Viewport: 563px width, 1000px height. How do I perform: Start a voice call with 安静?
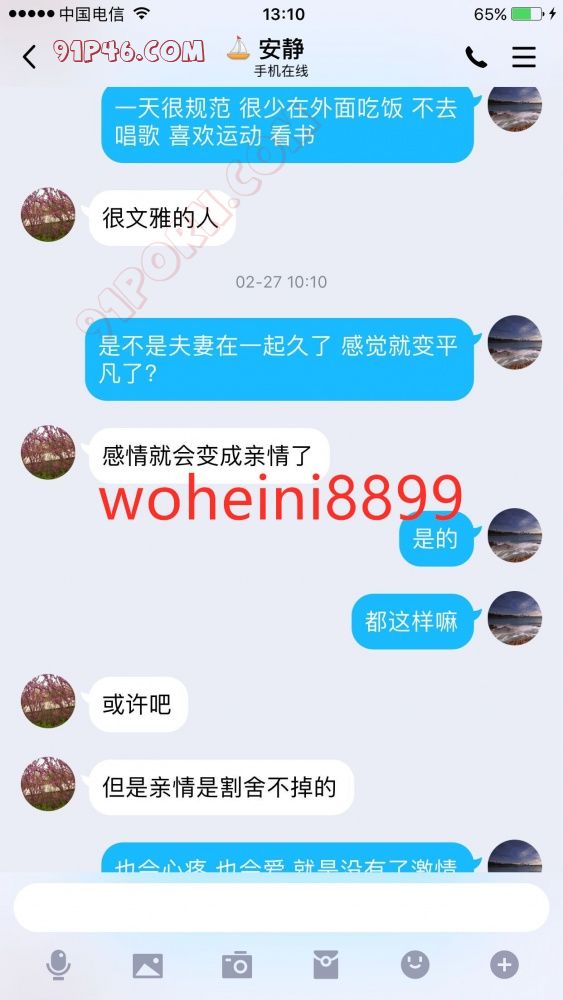coord(476,57)
